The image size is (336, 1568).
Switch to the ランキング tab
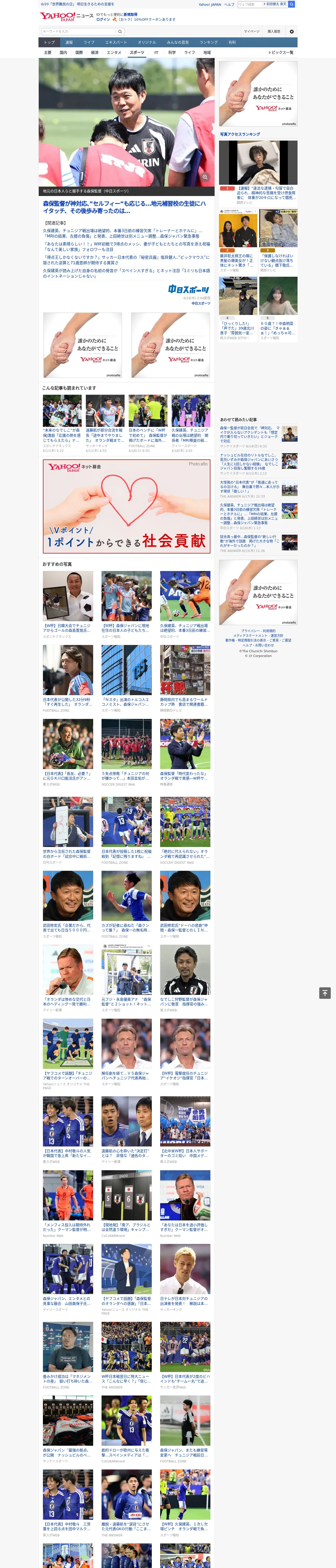(209, 43)
